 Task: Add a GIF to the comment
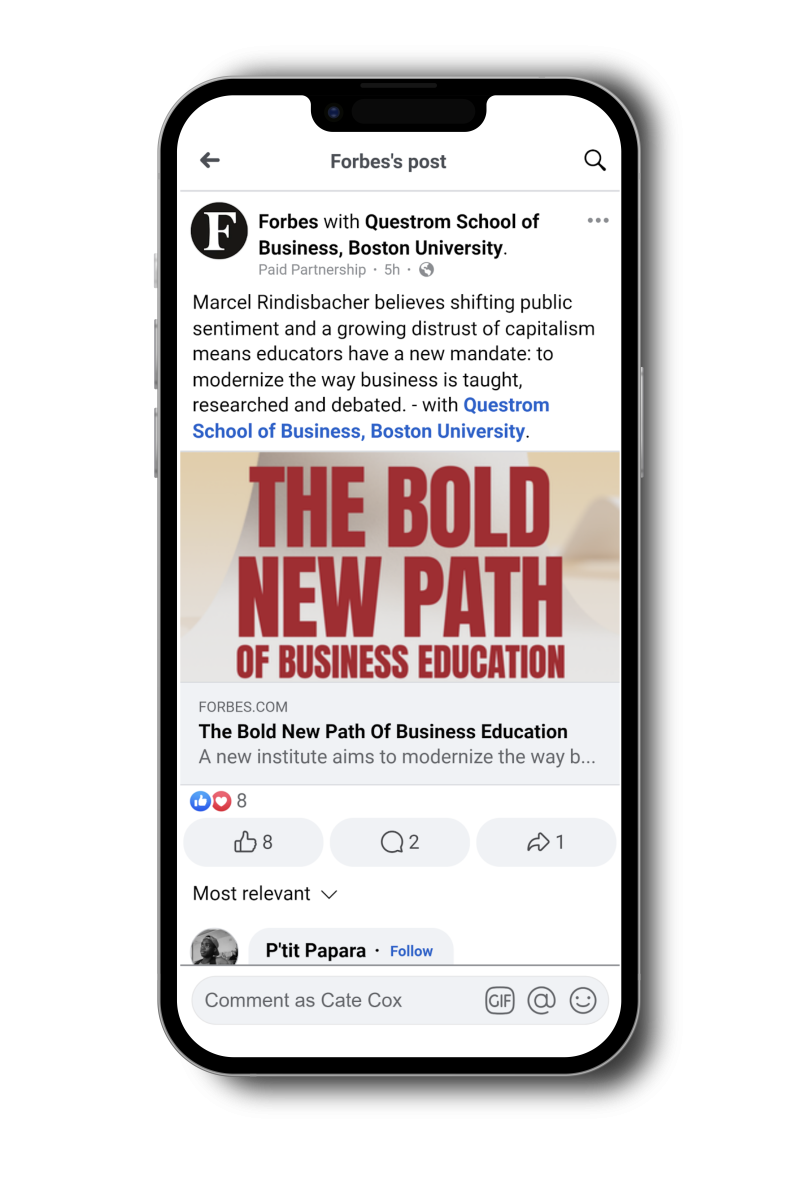click(499, 1000)
